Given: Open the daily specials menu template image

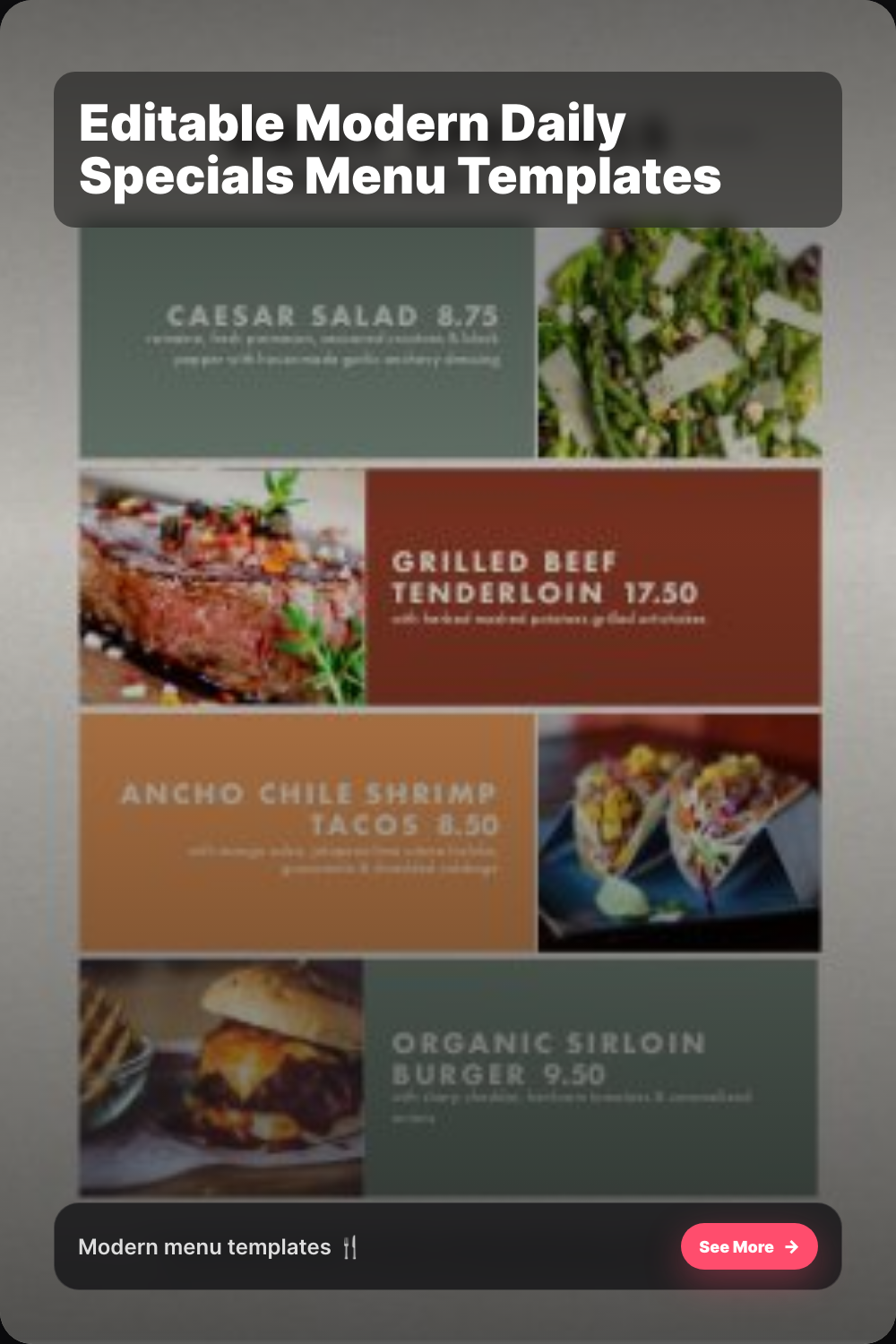Looking at the screenshot, I should (450, 712).
